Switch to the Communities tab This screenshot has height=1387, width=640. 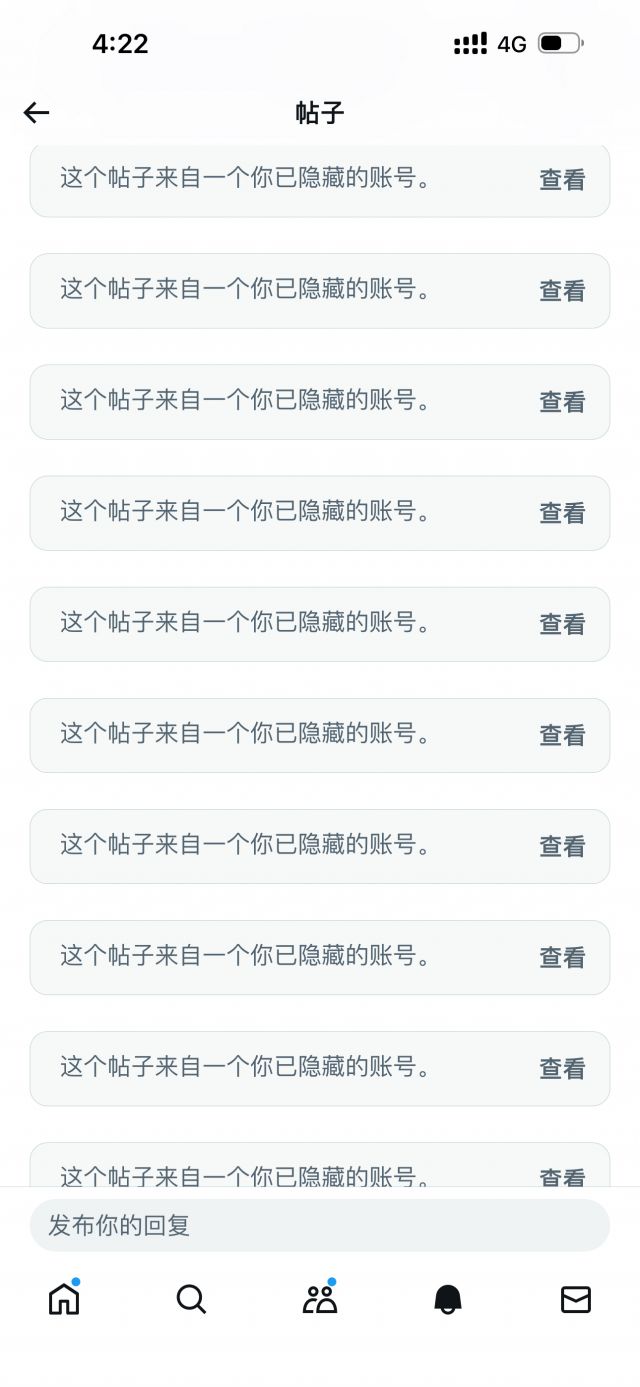pyautogui.click(x=320, y=1299)
